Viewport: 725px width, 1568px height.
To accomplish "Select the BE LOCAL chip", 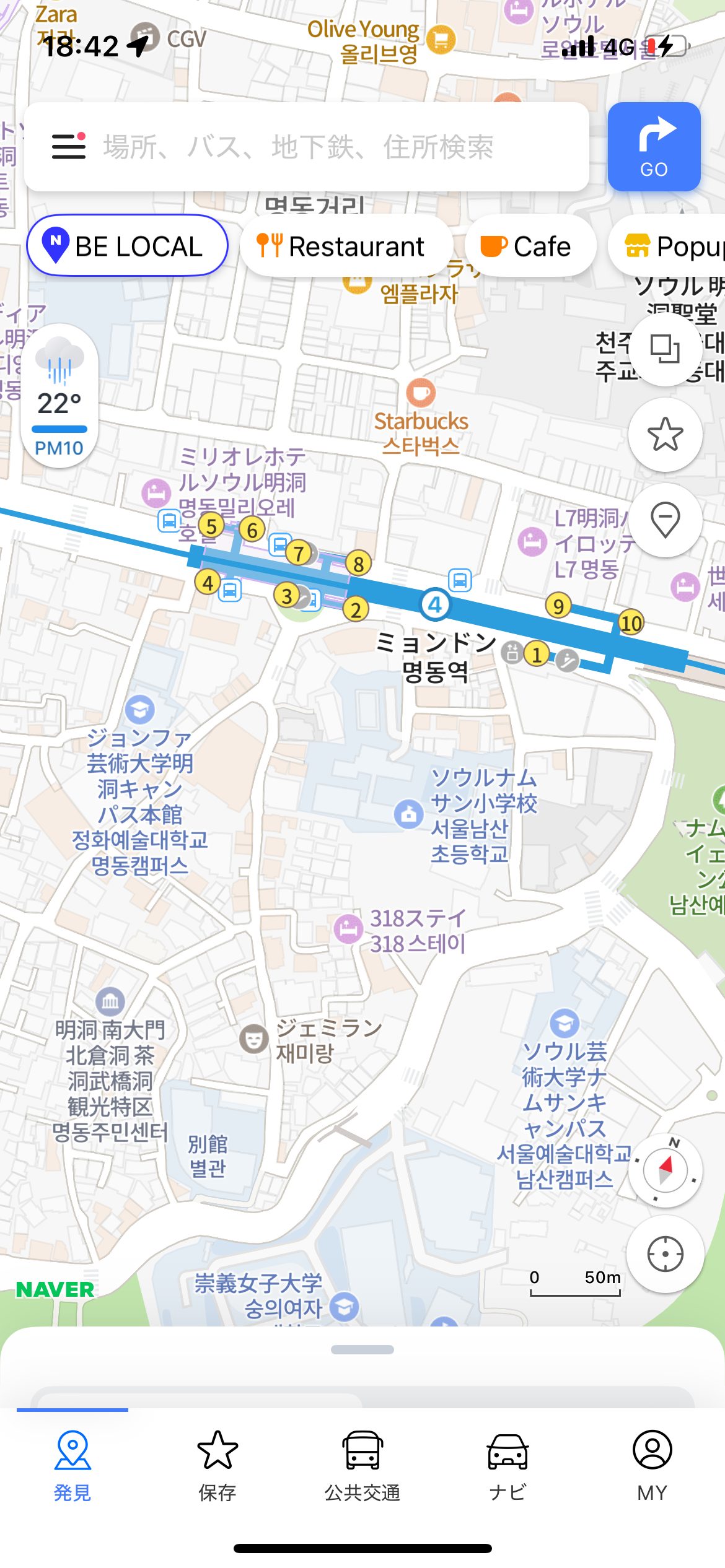I will (x=127, y=246).
